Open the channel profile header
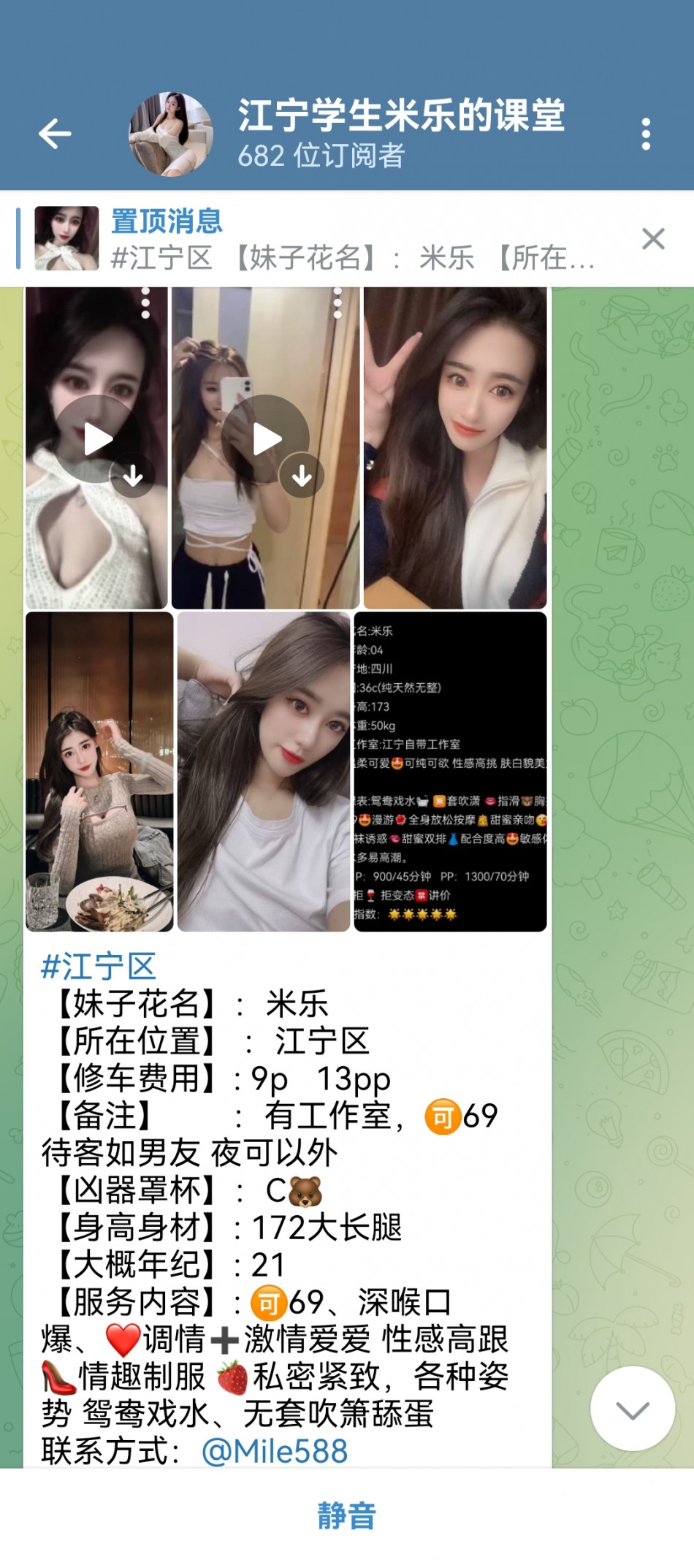 coord(400,134)
